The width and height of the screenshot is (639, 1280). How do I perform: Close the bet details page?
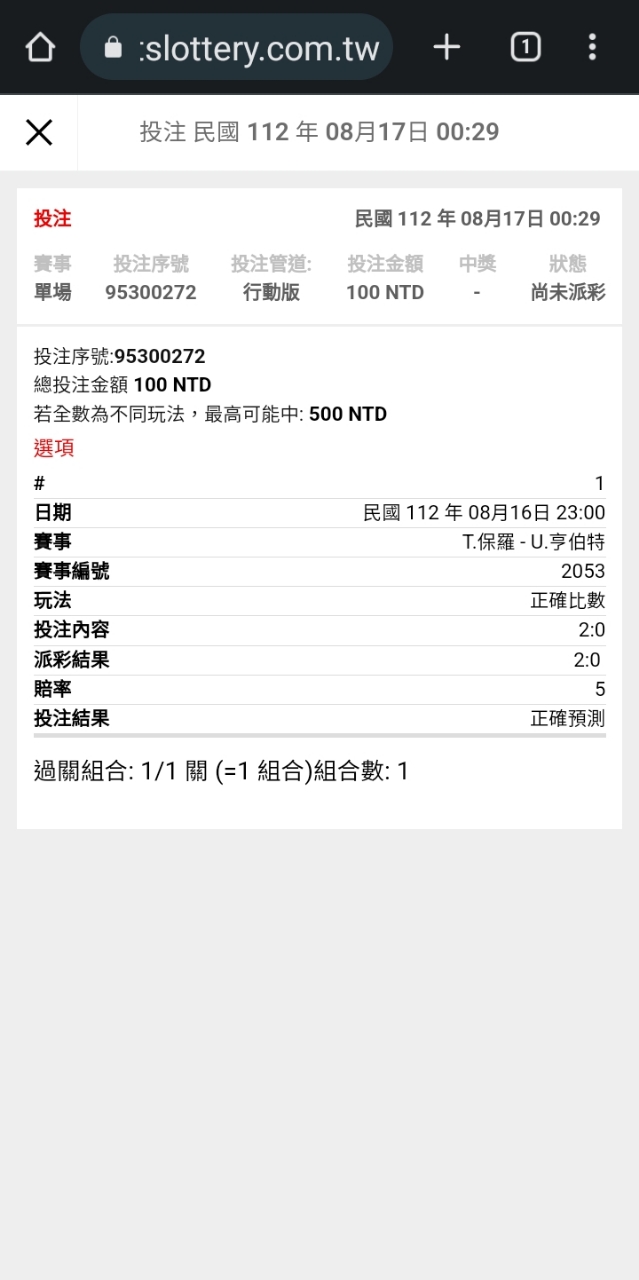[39, 132]
